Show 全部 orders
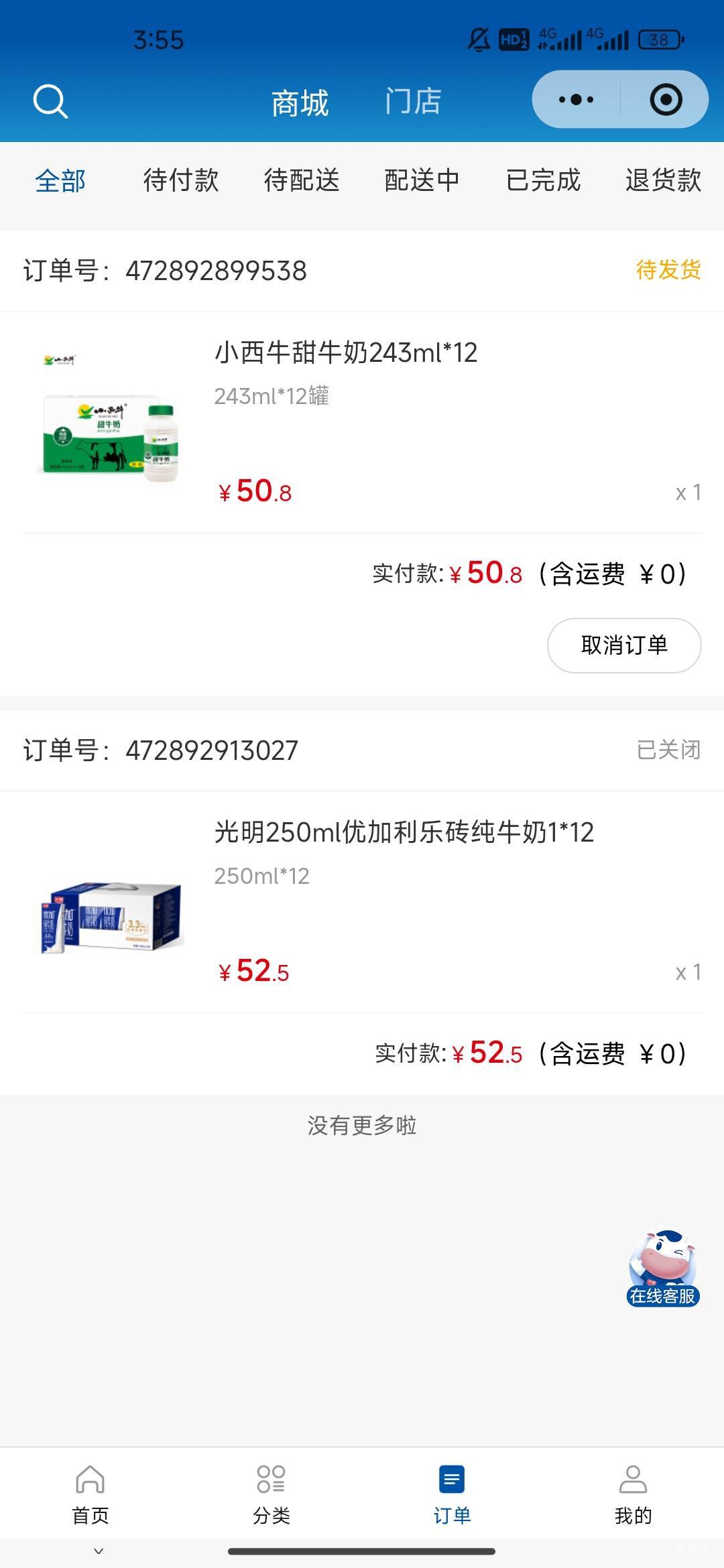The image size is (724, 1568). 60,181
